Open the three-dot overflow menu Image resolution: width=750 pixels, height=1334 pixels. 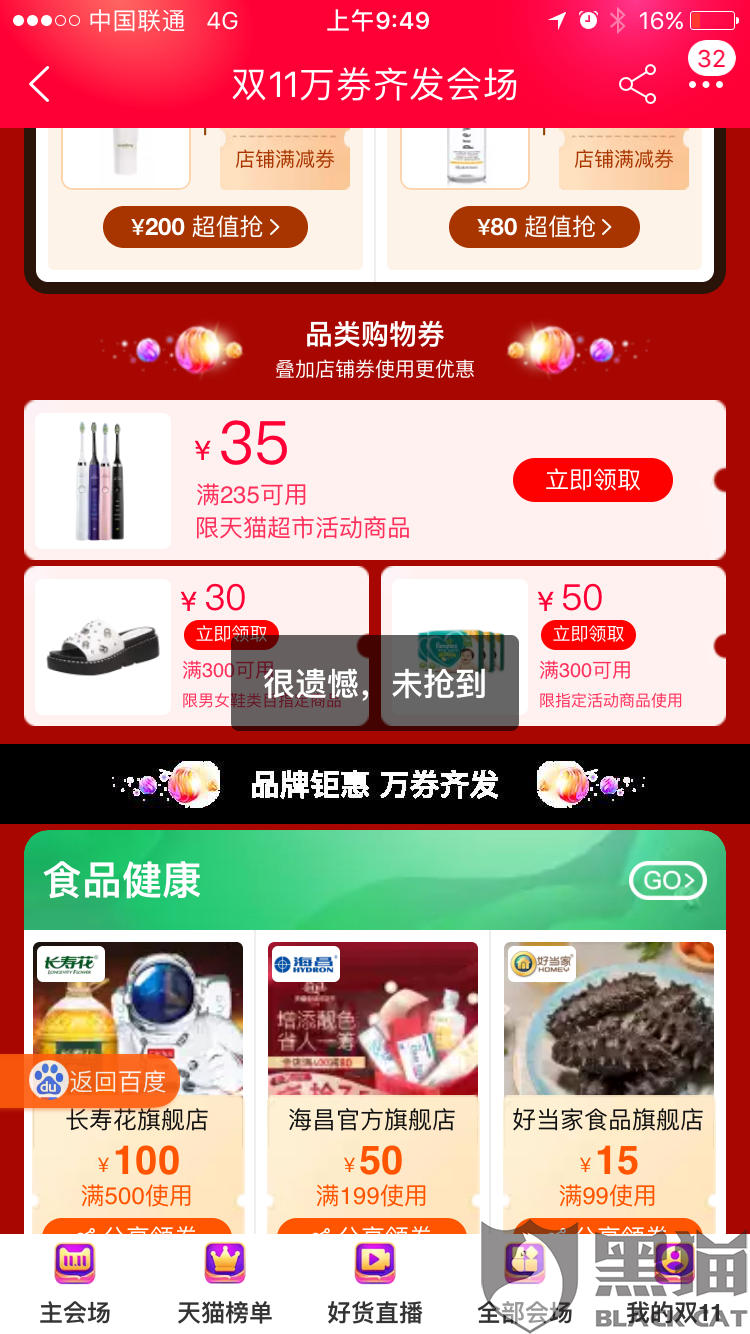click(706, 85)
